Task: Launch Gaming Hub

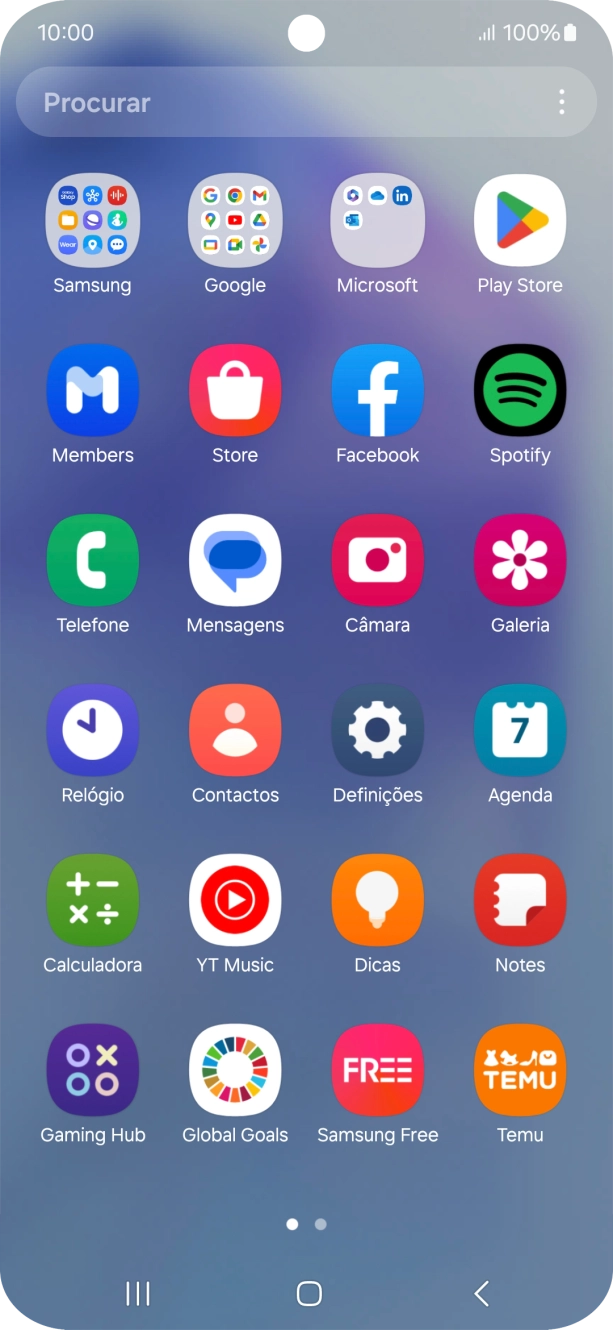Action: coord(93,1071)
